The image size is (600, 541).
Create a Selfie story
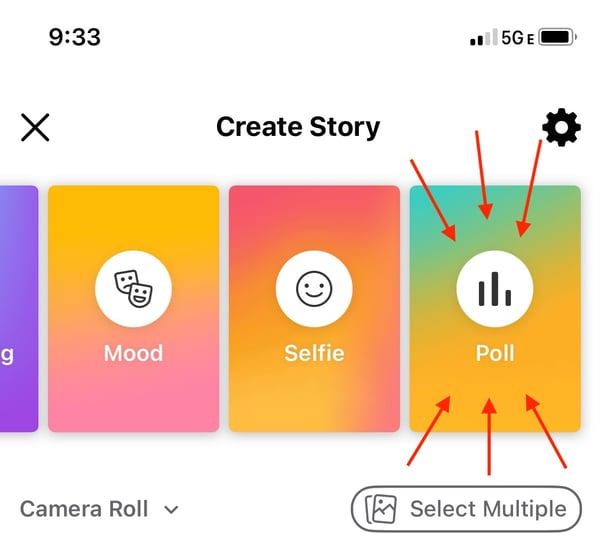(314, 308)
